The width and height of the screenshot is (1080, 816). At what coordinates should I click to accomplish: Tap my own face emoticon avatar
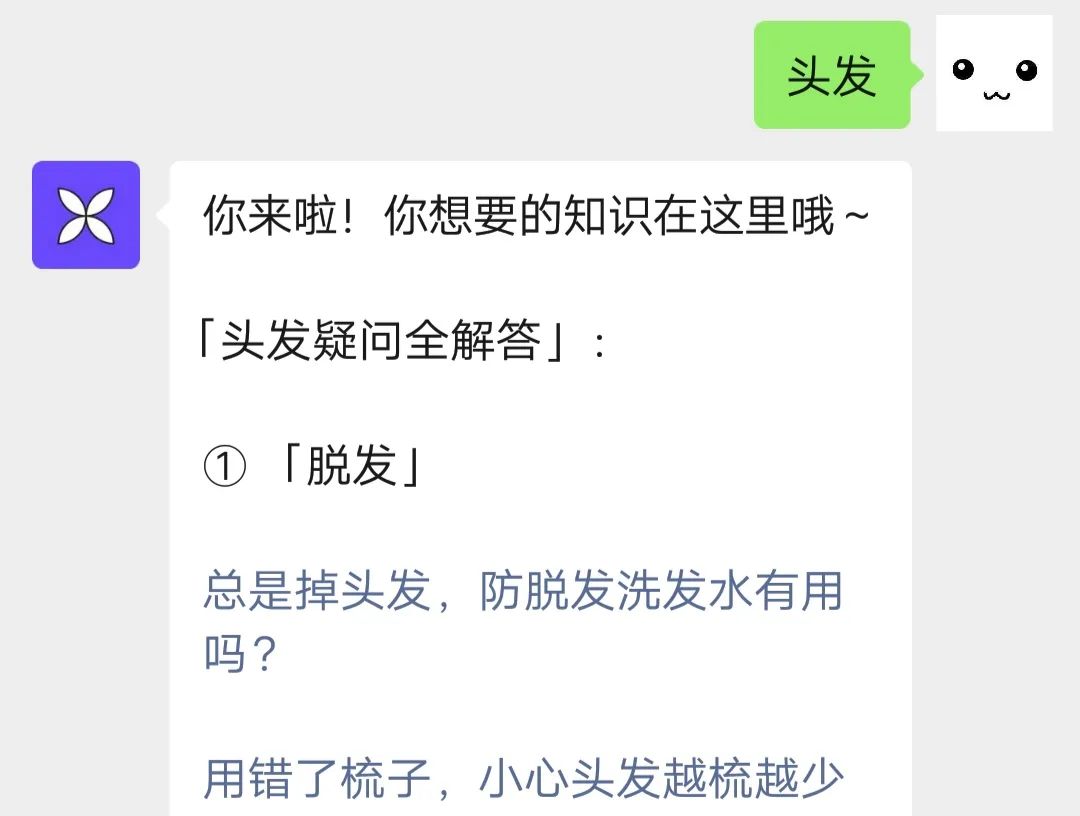pos(993,74)
